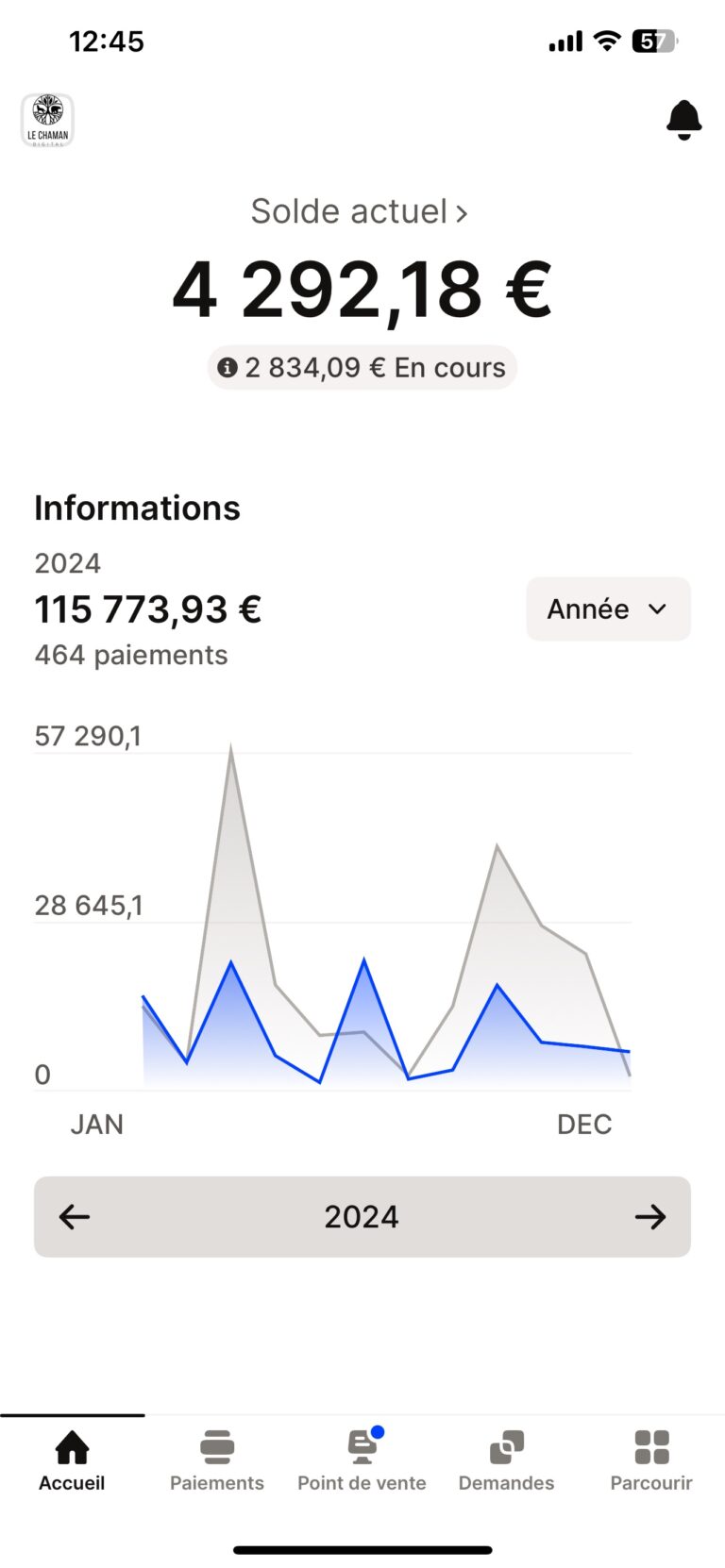
Task: Open the Parcourir tab
Action: click(x=651, y=1460)
